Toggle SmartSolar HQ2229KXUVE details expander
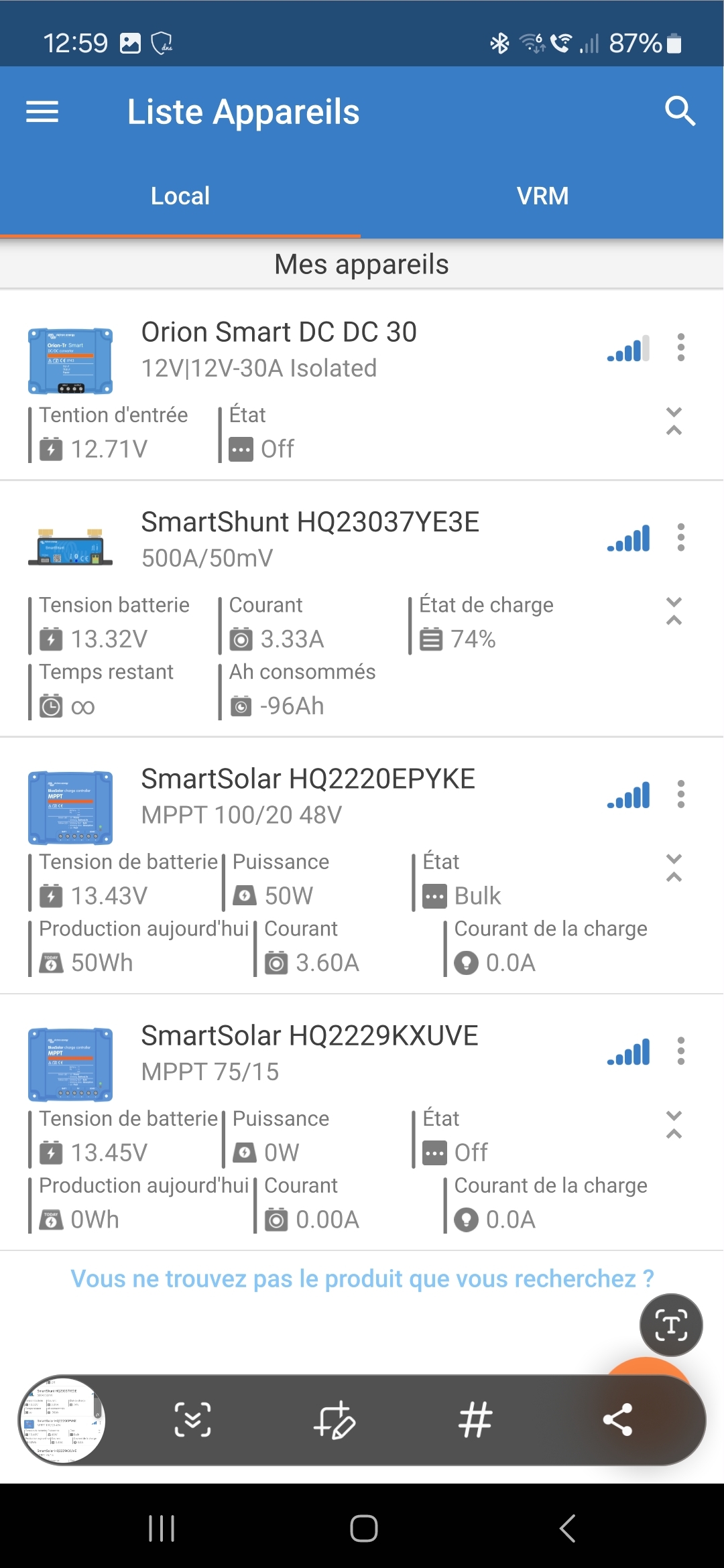Viewport: 724px width, 1568px height. 674,1124
